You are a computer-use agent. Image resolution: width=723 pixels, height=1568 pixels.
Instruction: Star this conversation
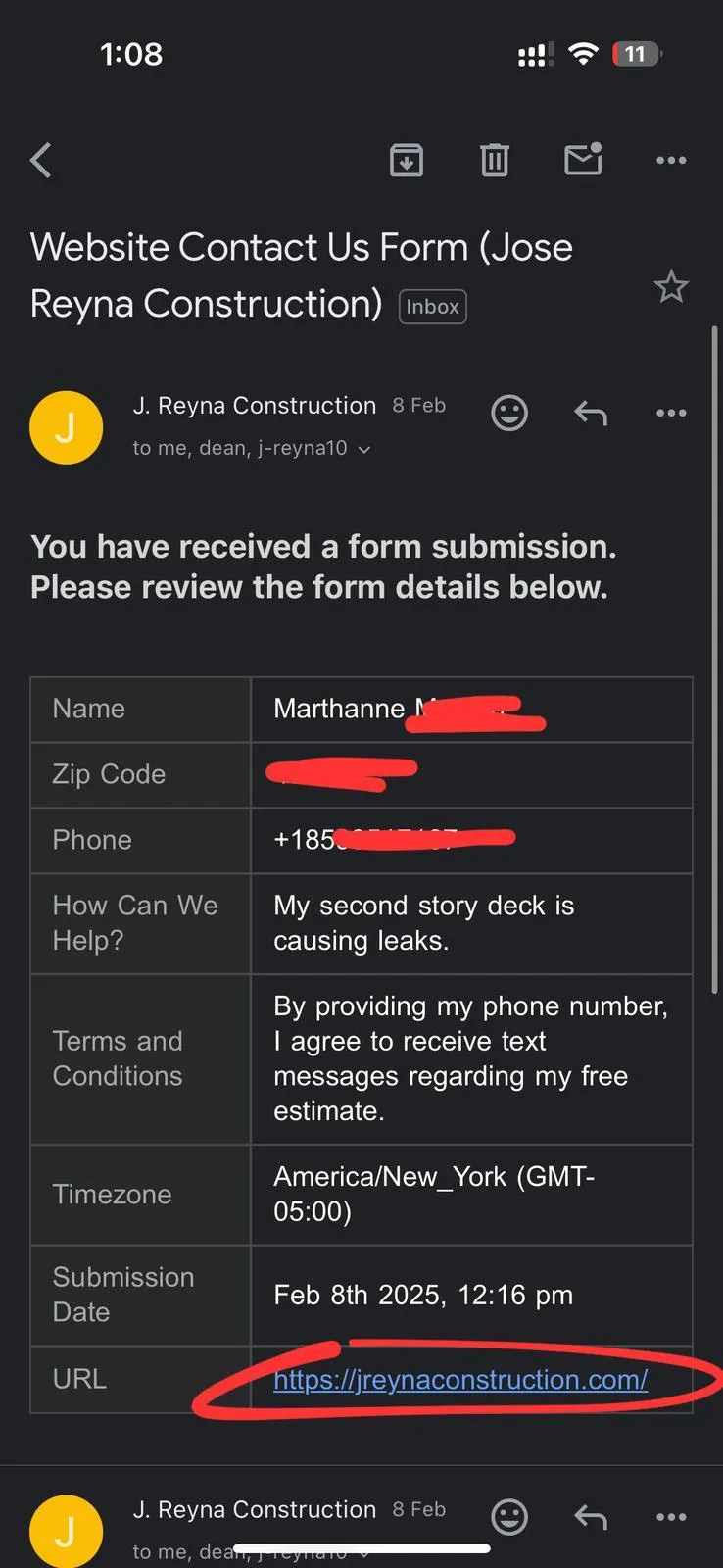point(671,287)
